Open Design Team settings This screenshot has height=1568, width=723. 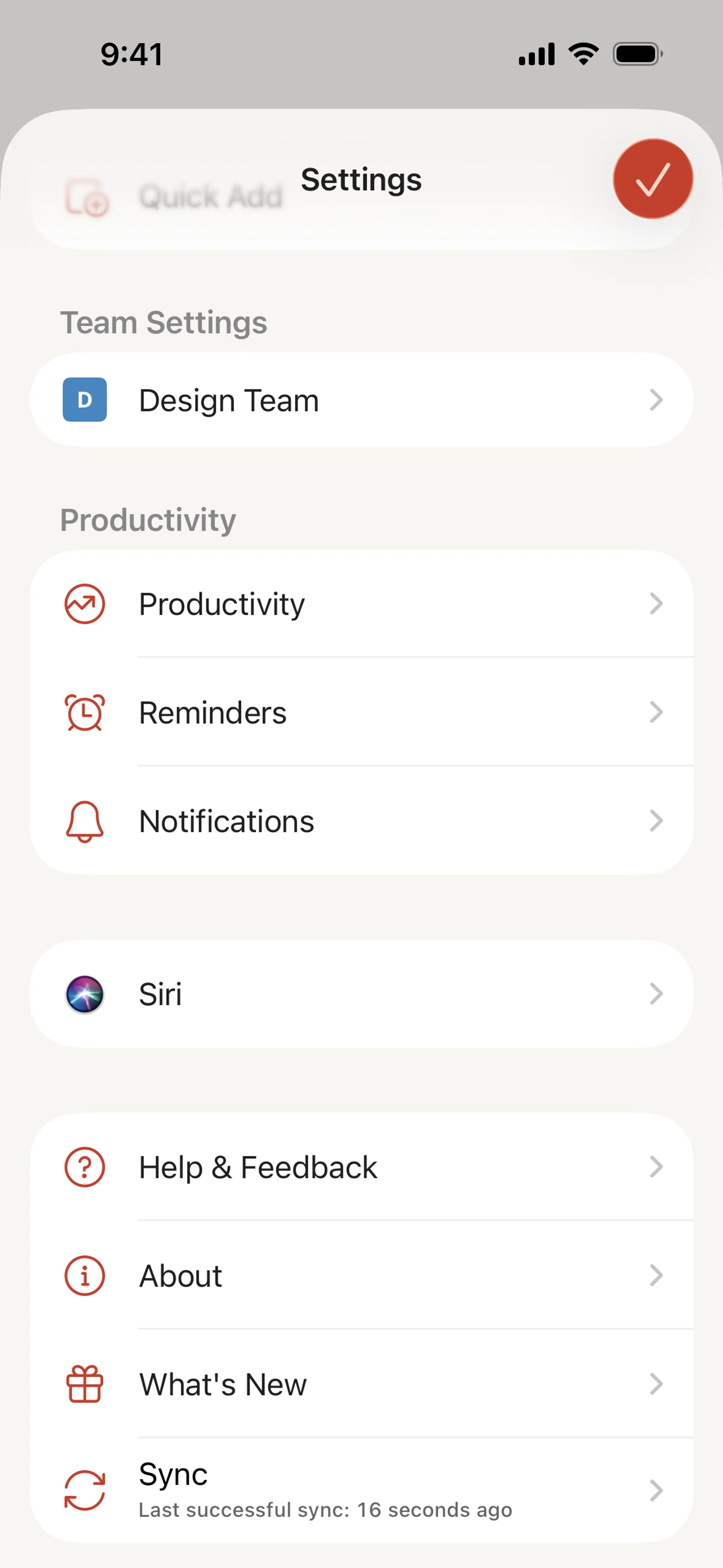click(x=361, y=400)
